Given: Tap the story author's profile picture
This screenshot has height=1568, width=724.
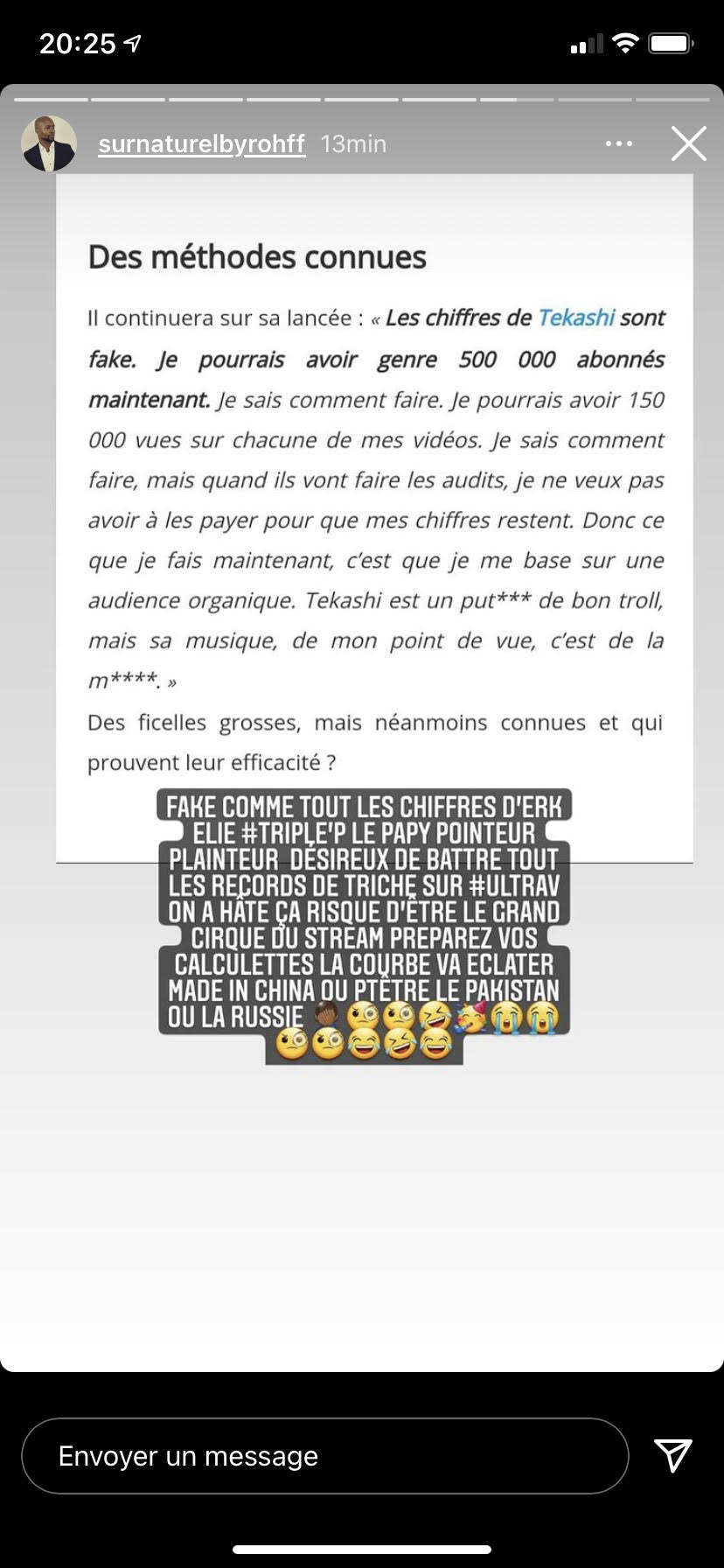Looking at the screenshot, I should pyautogui.click(x=49, y=143).
